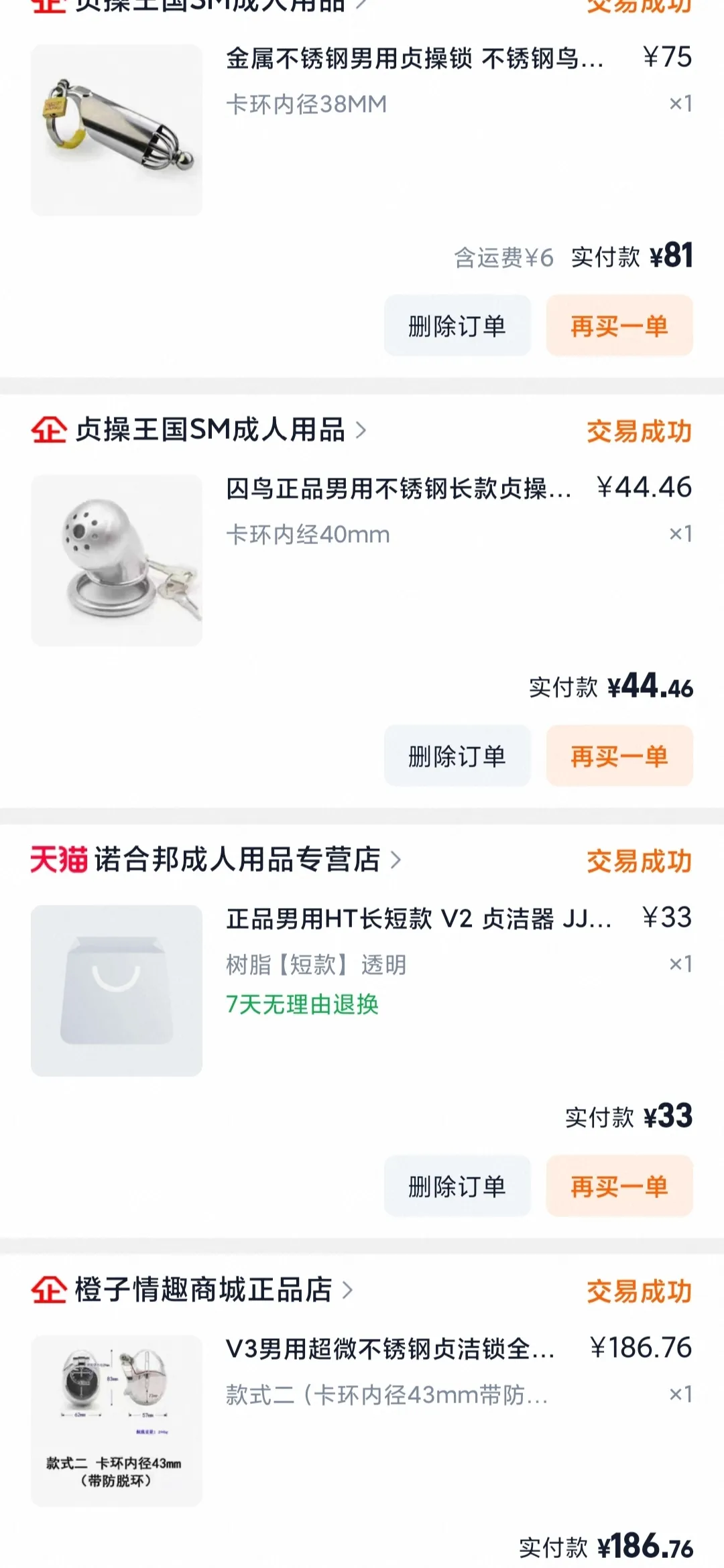Visit 诺合邦成人用品专营店 store page
This screenshot has height=1568, width=724.
pyautogui.click(x=237, y=860)
